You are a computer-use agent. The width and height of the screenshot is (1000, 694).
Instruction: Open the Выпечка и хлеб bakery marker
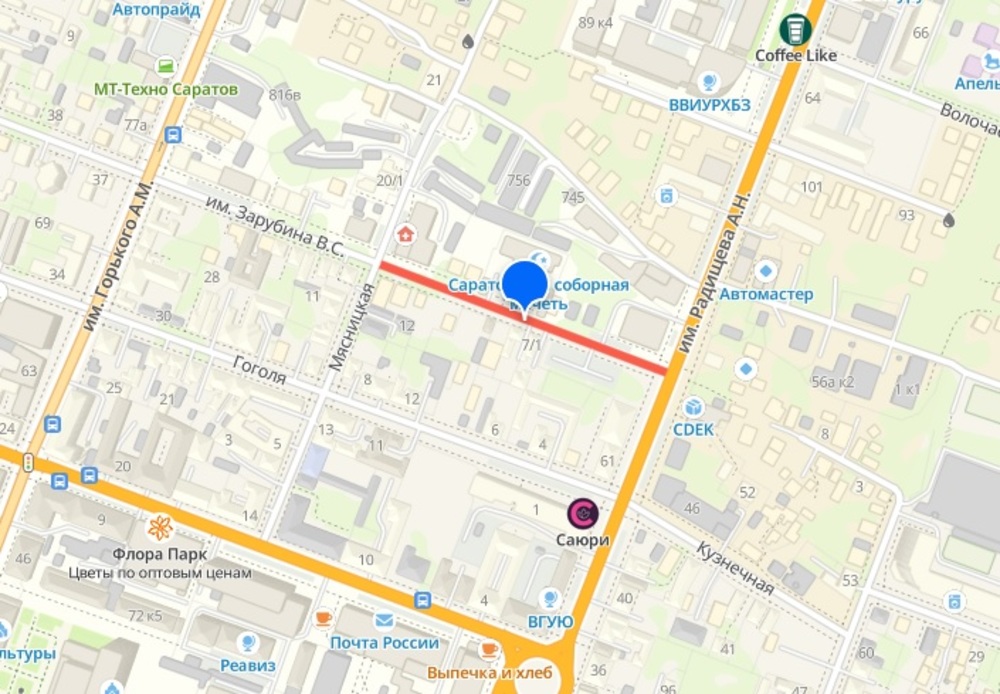(x=489, y=650)
